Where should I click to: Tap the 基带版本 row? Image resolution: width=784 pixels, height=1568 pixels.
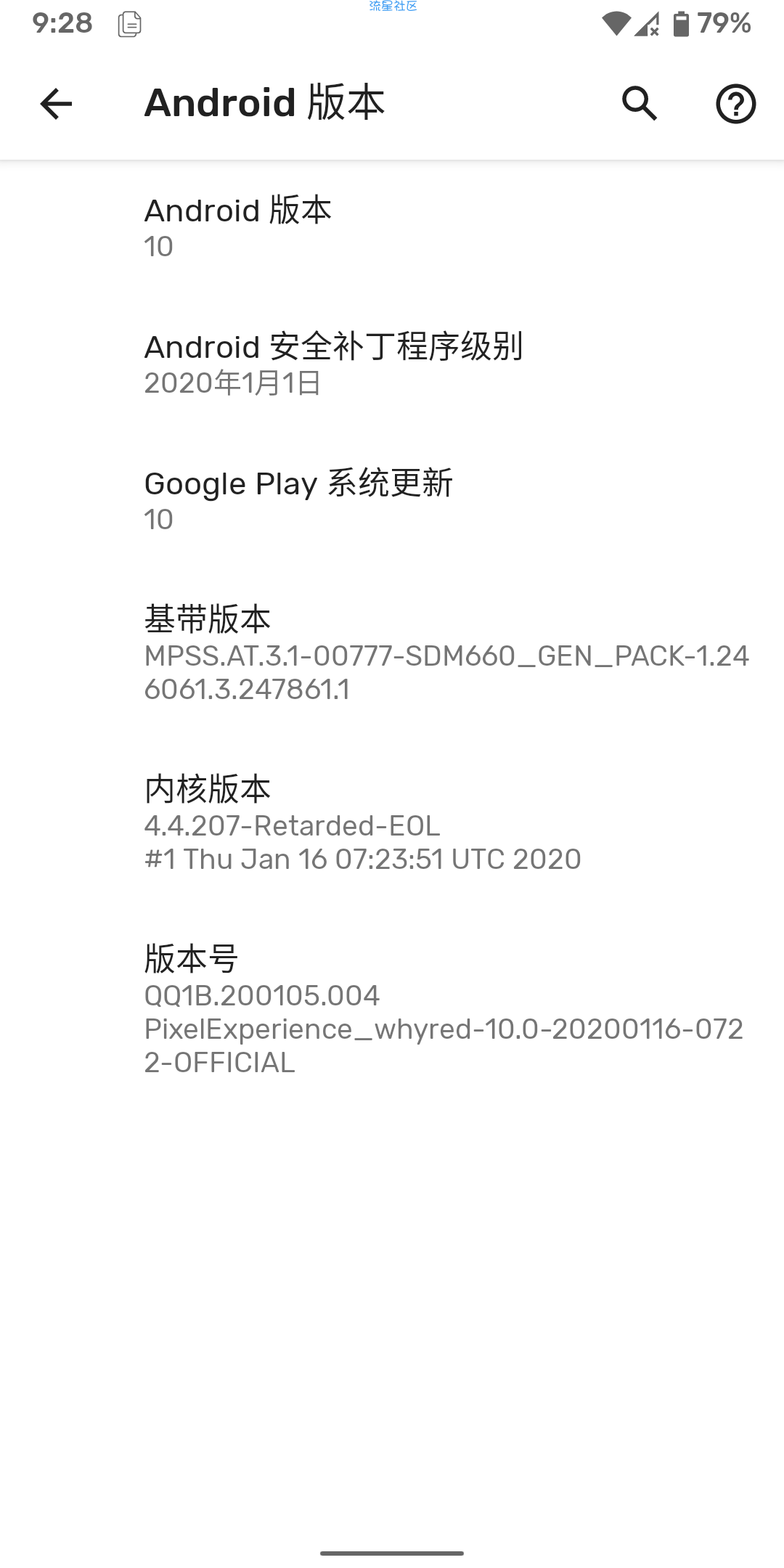392,653
